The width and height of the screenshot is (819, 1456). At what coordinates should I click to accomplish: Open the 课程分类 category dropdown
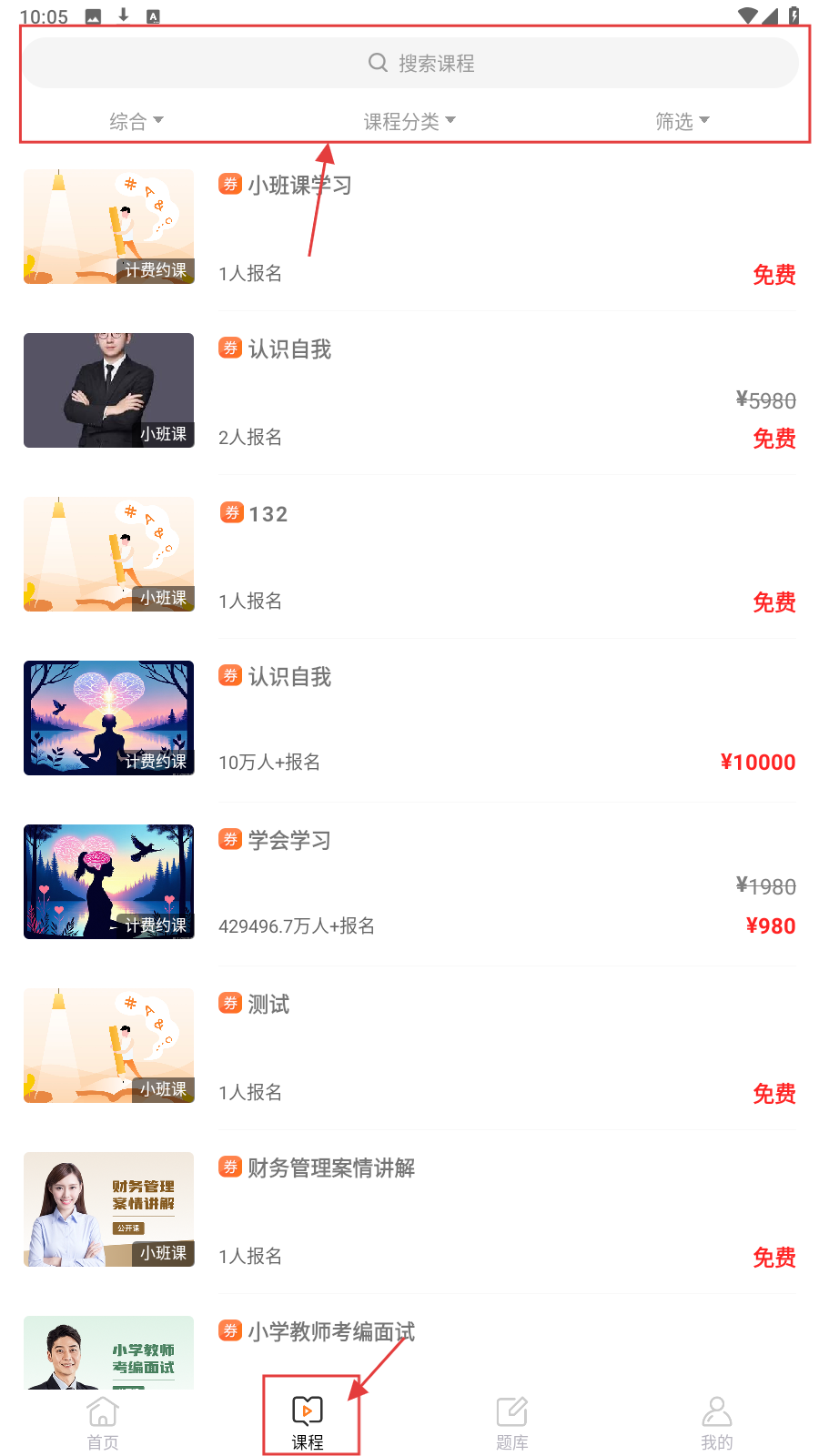(409, 121)
